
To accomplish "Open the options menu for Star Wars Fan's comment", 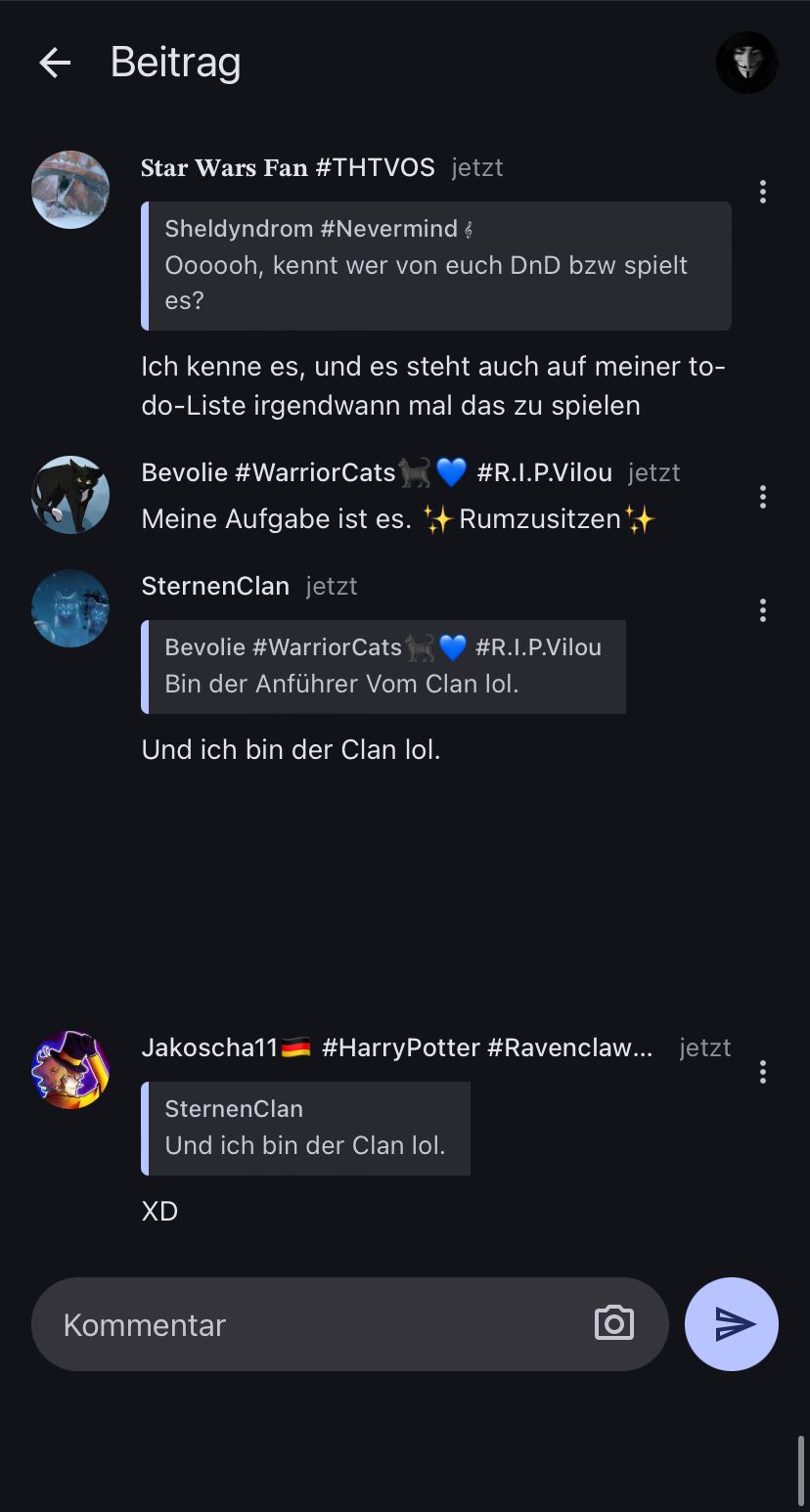I will pos(763,192).
